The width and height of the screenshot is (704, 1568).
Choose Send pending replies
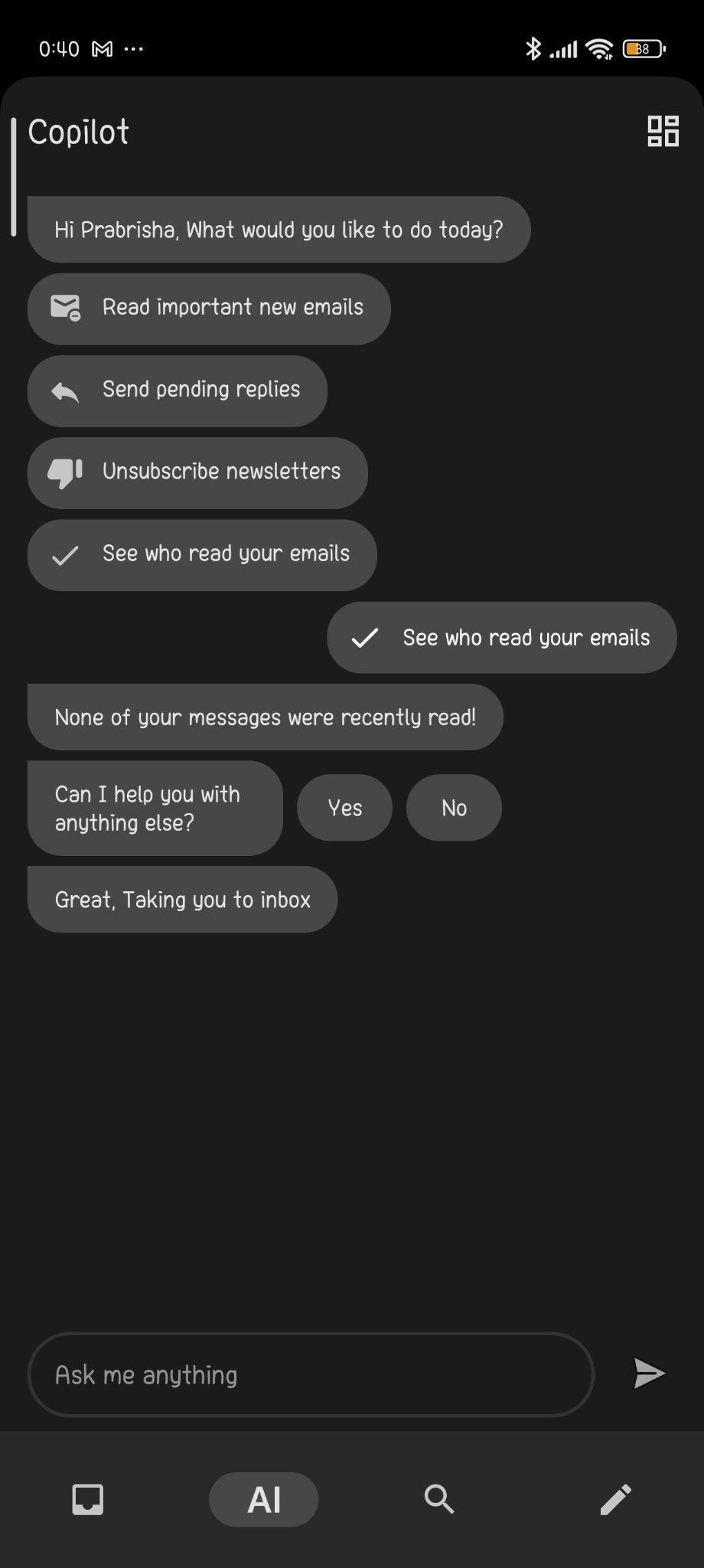[x=178, y=390]
